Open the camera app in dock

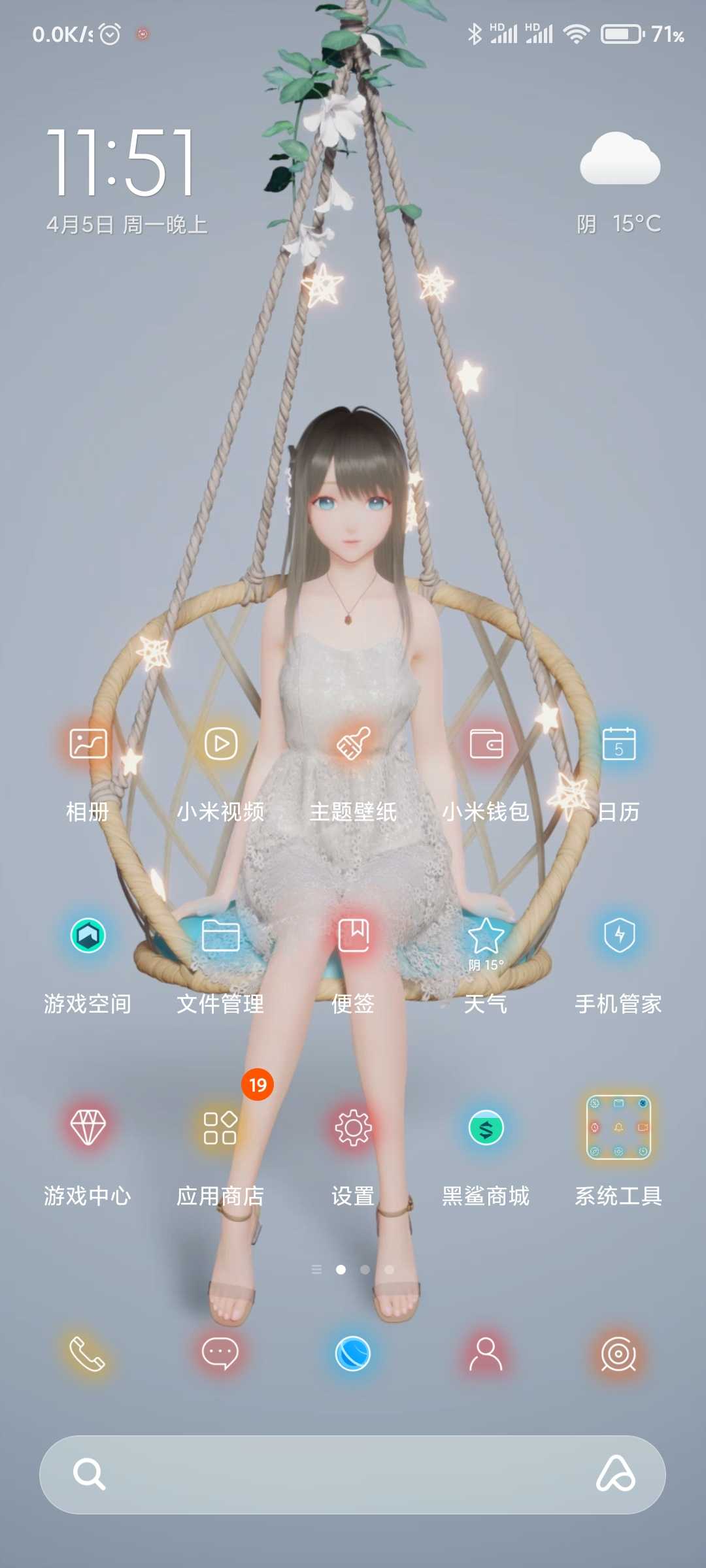pos(618,1354)
